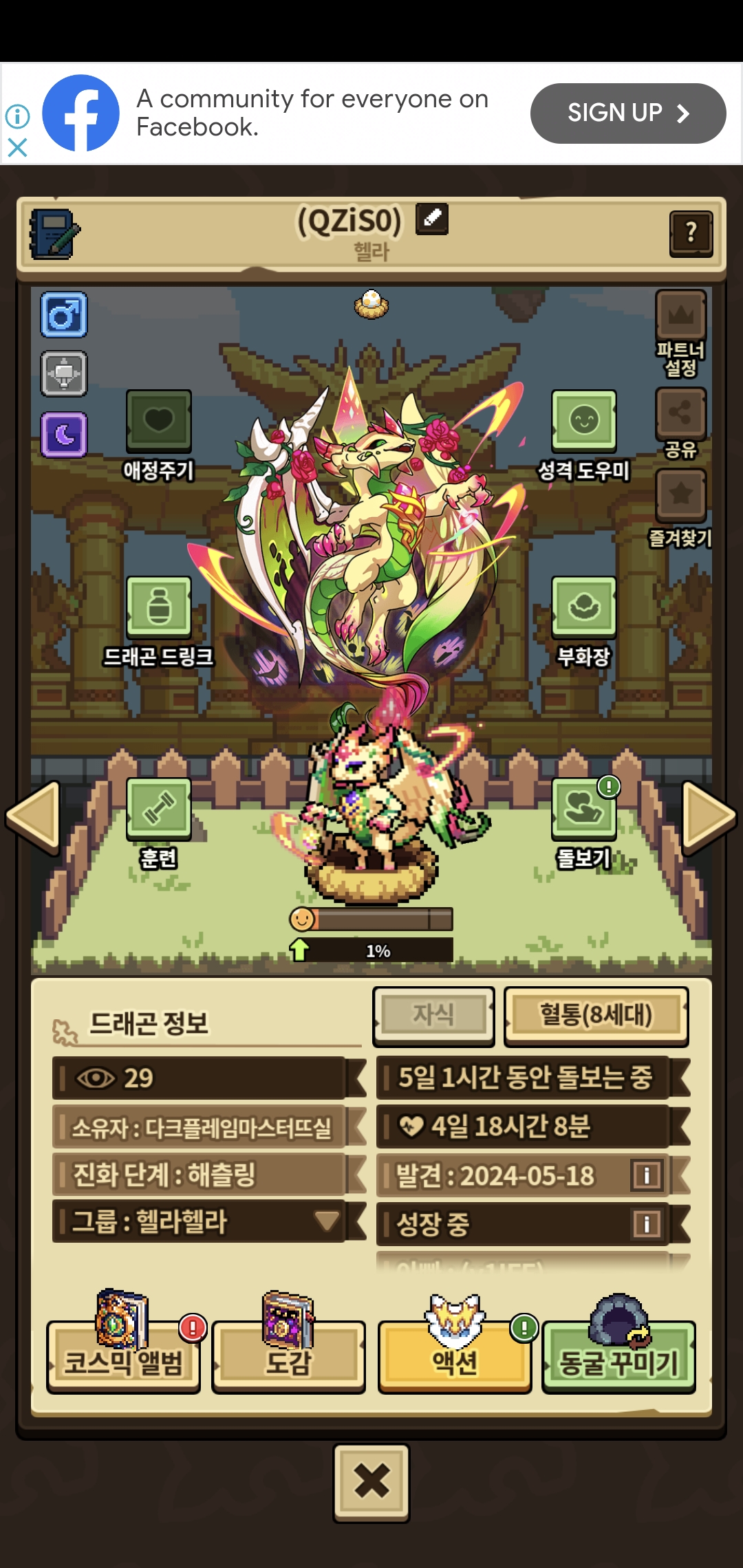The height and width of the screenshot is (1568, 743).
Task: Open the help question mark
Action: 691,234
